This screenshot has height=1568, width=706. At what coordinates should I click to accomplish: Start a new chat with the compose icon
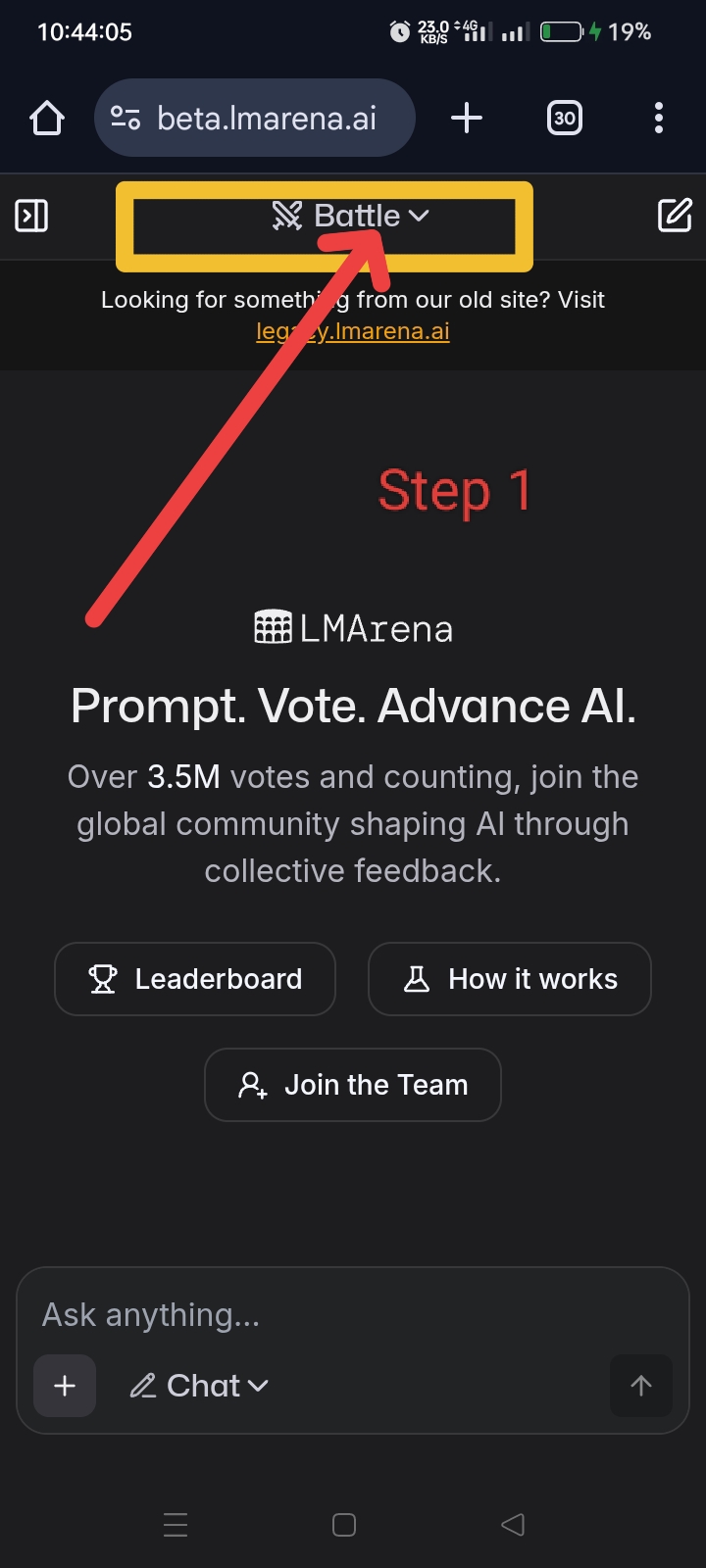675,216
